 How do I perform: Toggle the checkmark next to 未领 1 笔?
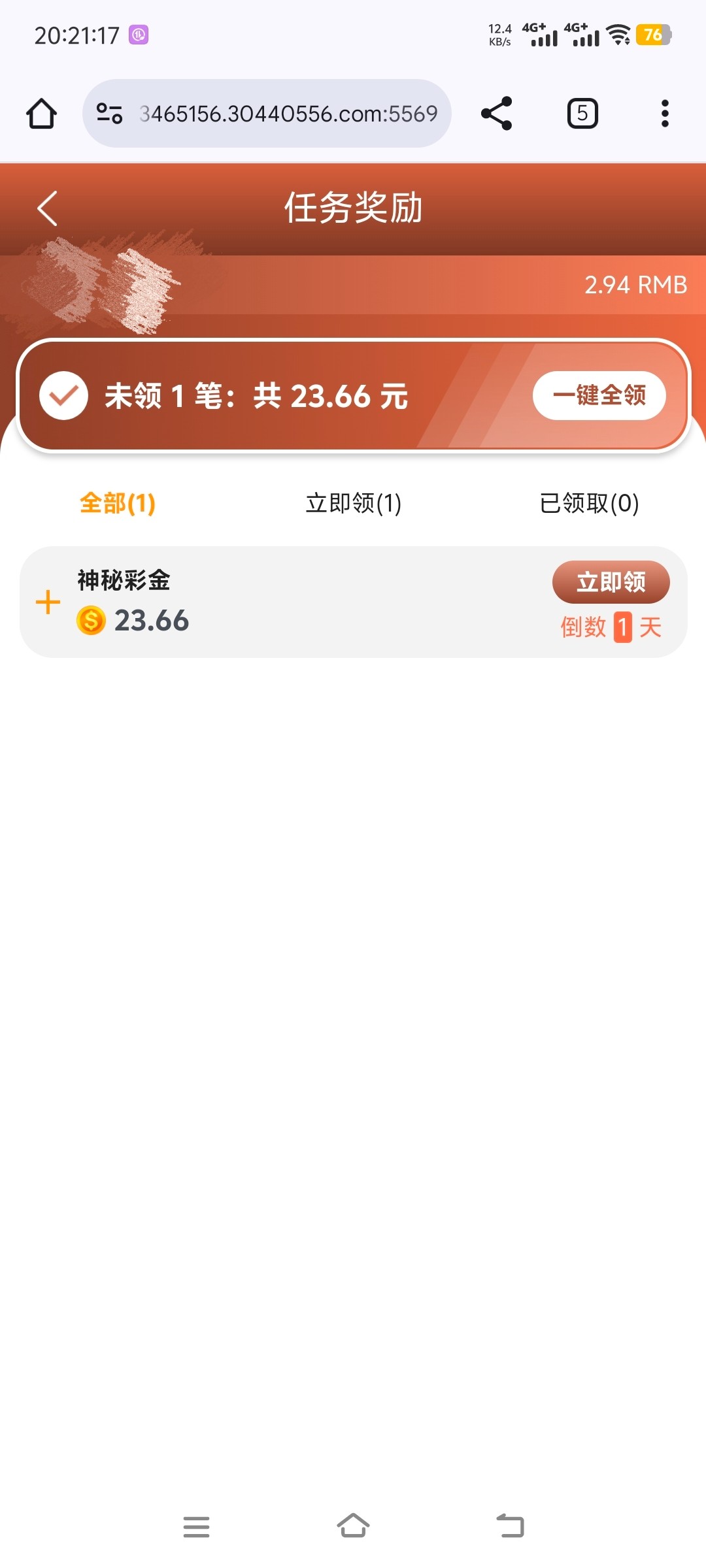(63, 395)
